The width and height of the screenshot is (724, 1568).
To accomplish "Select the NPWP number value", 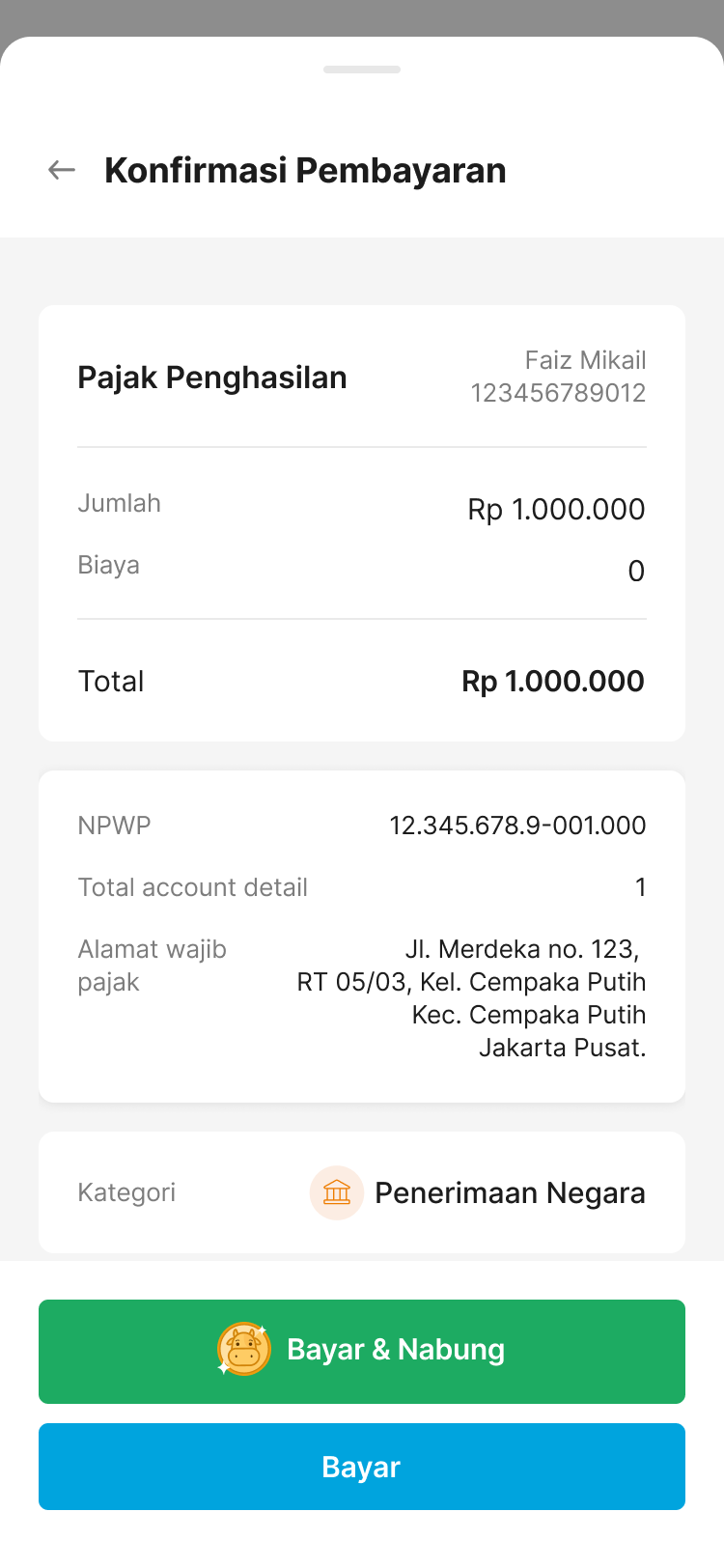I will click(517, 826).
